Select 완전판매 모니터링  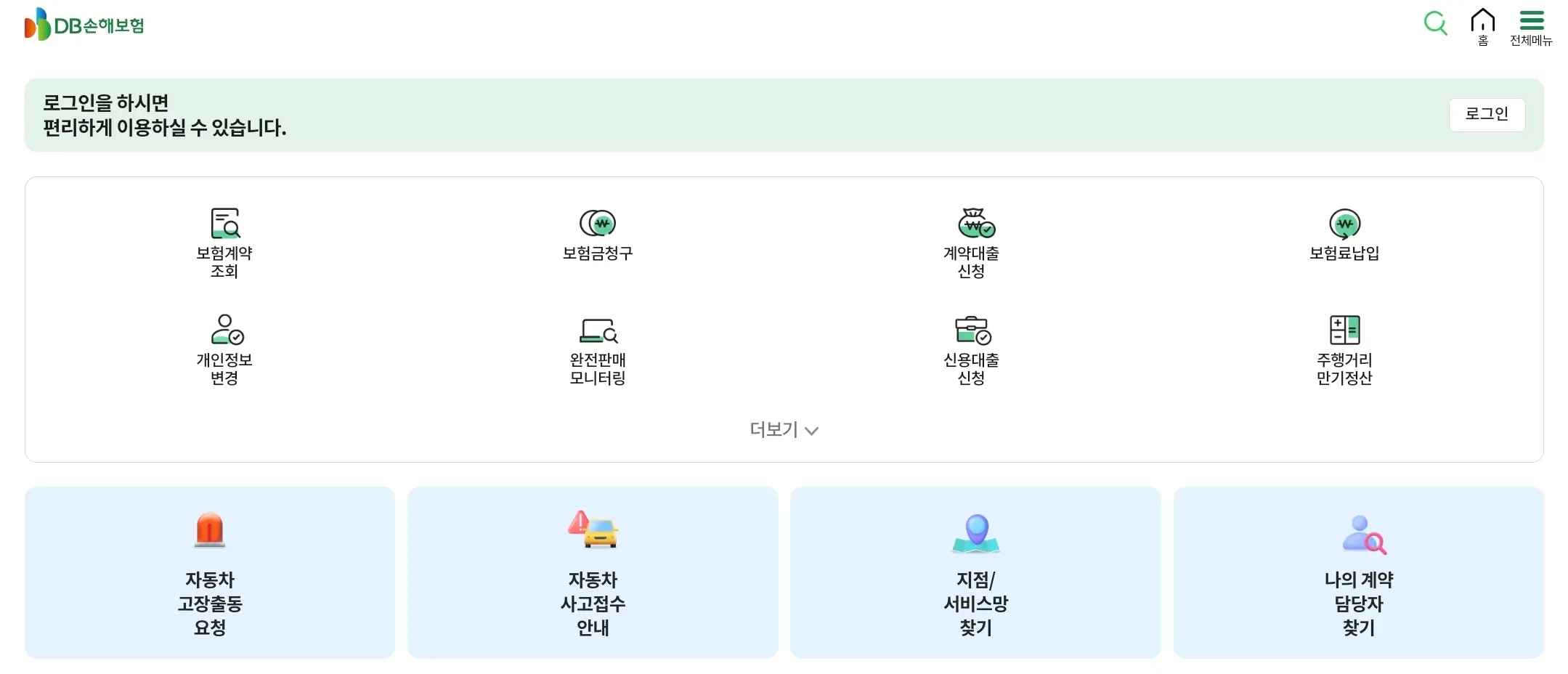[597, 349]
